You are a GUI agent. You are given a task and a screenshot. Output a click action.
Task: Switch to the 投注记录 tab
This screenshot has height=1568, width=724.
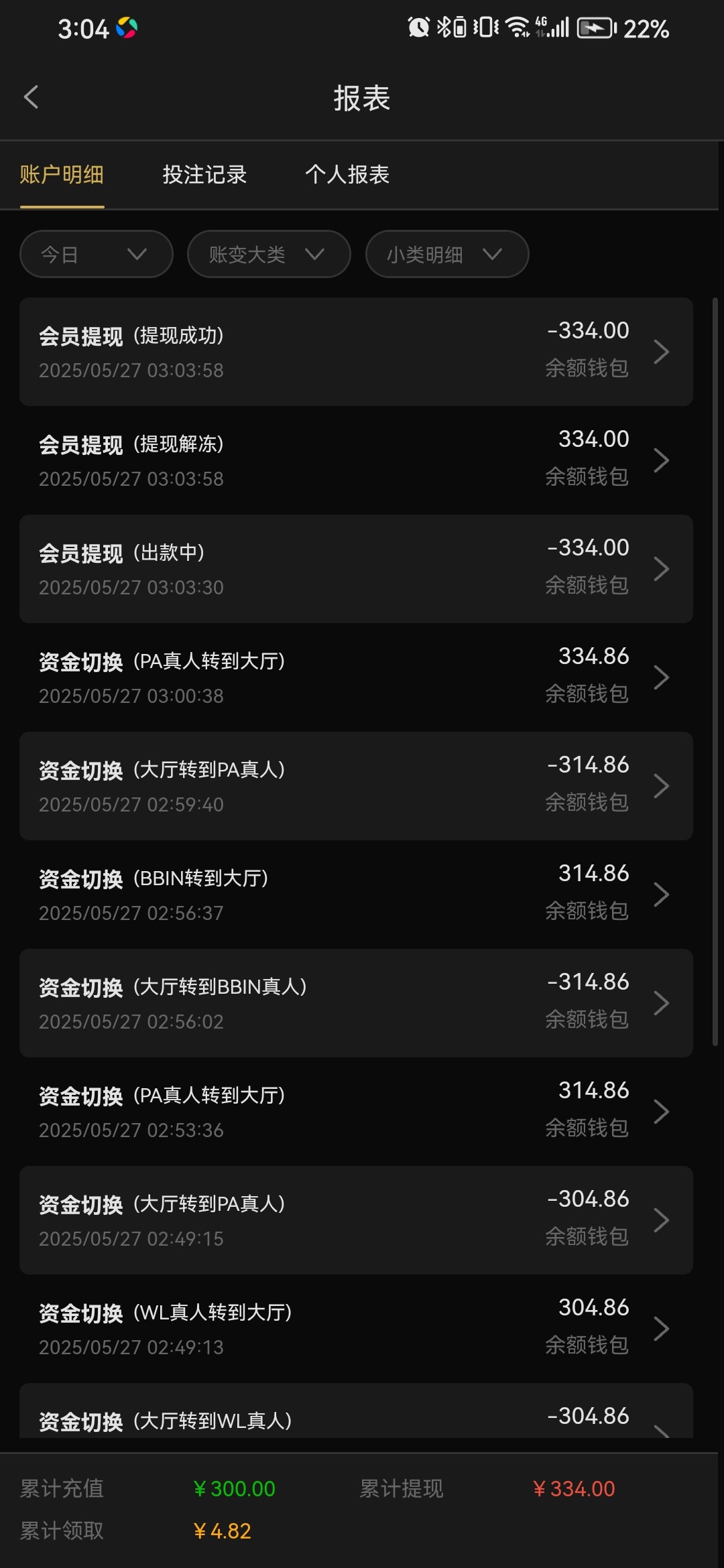pos(204,175)
